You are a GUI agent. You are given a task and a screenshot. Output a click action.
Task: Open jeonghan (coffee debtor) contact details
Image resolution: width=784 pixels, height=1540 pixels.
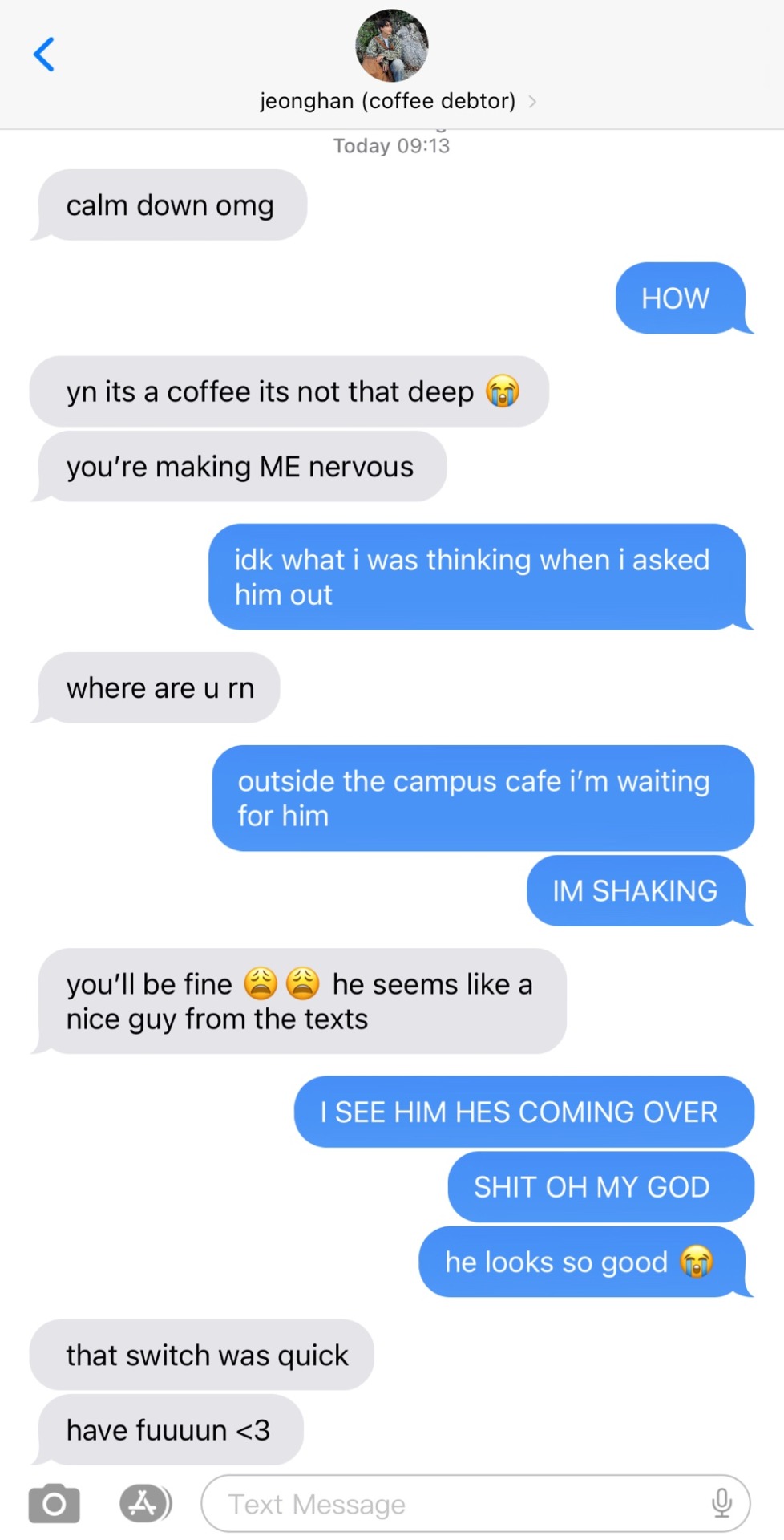(x=391, y=100)
